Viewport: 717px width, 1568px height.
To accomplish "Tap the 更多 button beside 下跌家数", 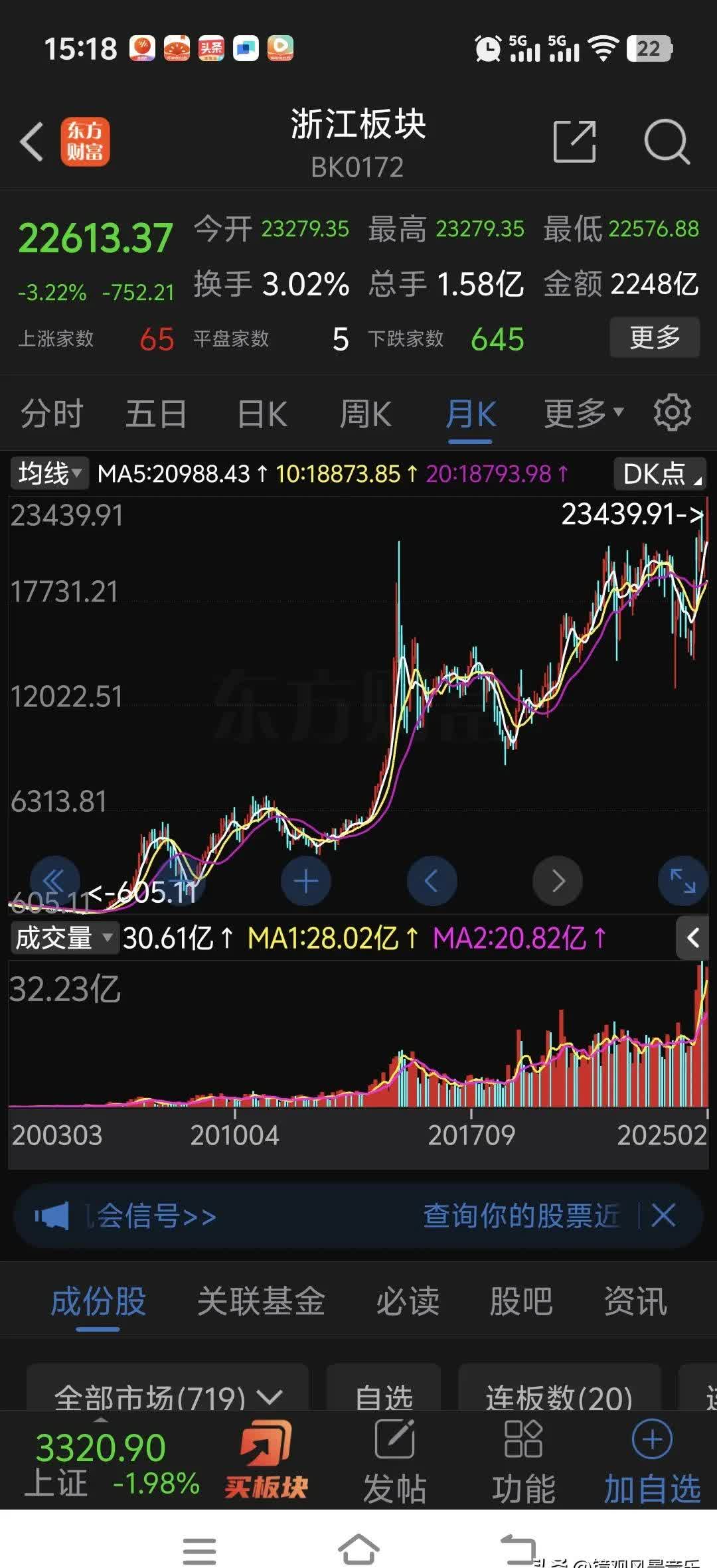I will point(654,338).
